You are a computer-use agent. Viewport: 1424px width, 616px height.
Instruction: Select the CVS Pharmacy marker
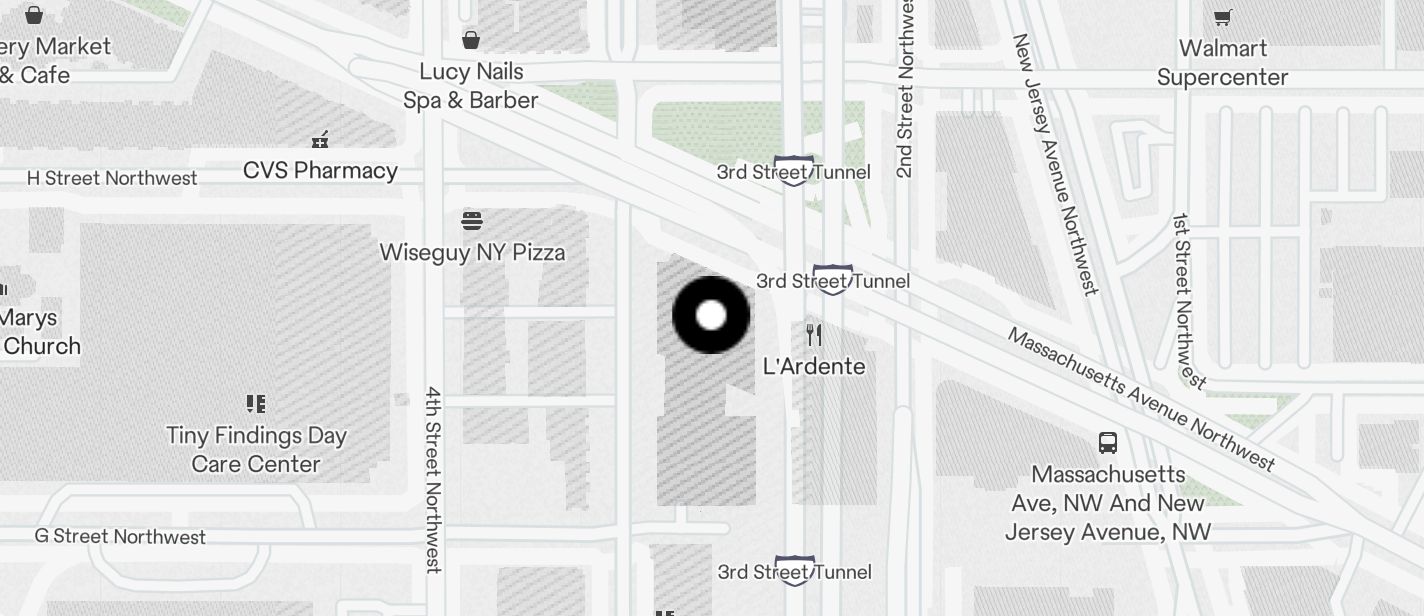pyautogui.click(x=320, y=140)
